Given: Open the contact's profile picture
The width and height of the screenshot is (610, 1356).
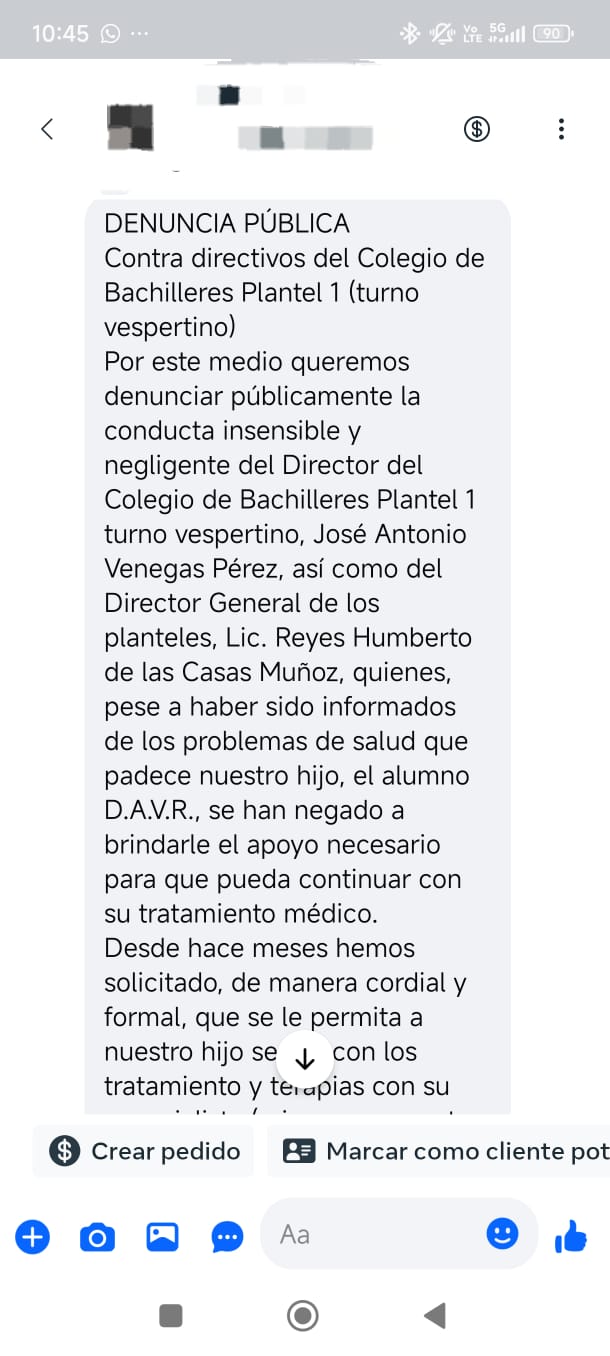Looking at the screenshot, I should tap(130, 127).
